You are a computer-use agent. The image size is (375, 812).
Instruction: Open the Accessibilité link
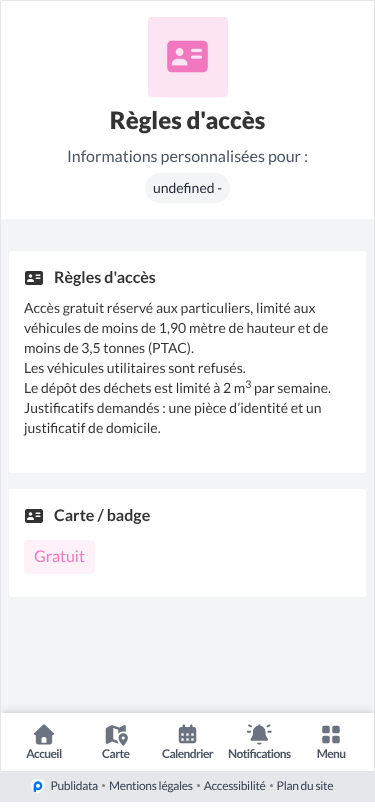coord(235,786)
